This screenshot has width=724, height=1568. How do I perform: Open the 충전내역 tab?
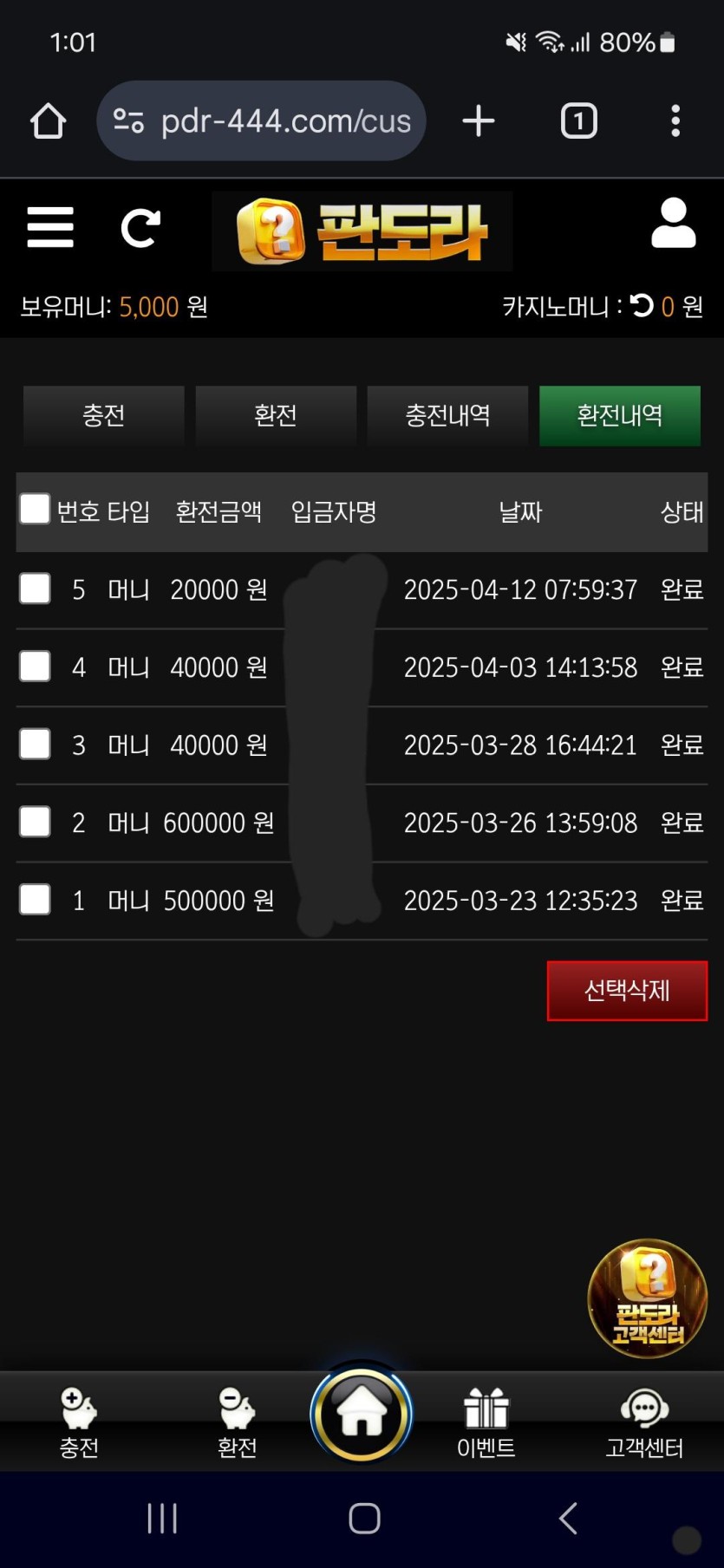(x=447, y=416)
